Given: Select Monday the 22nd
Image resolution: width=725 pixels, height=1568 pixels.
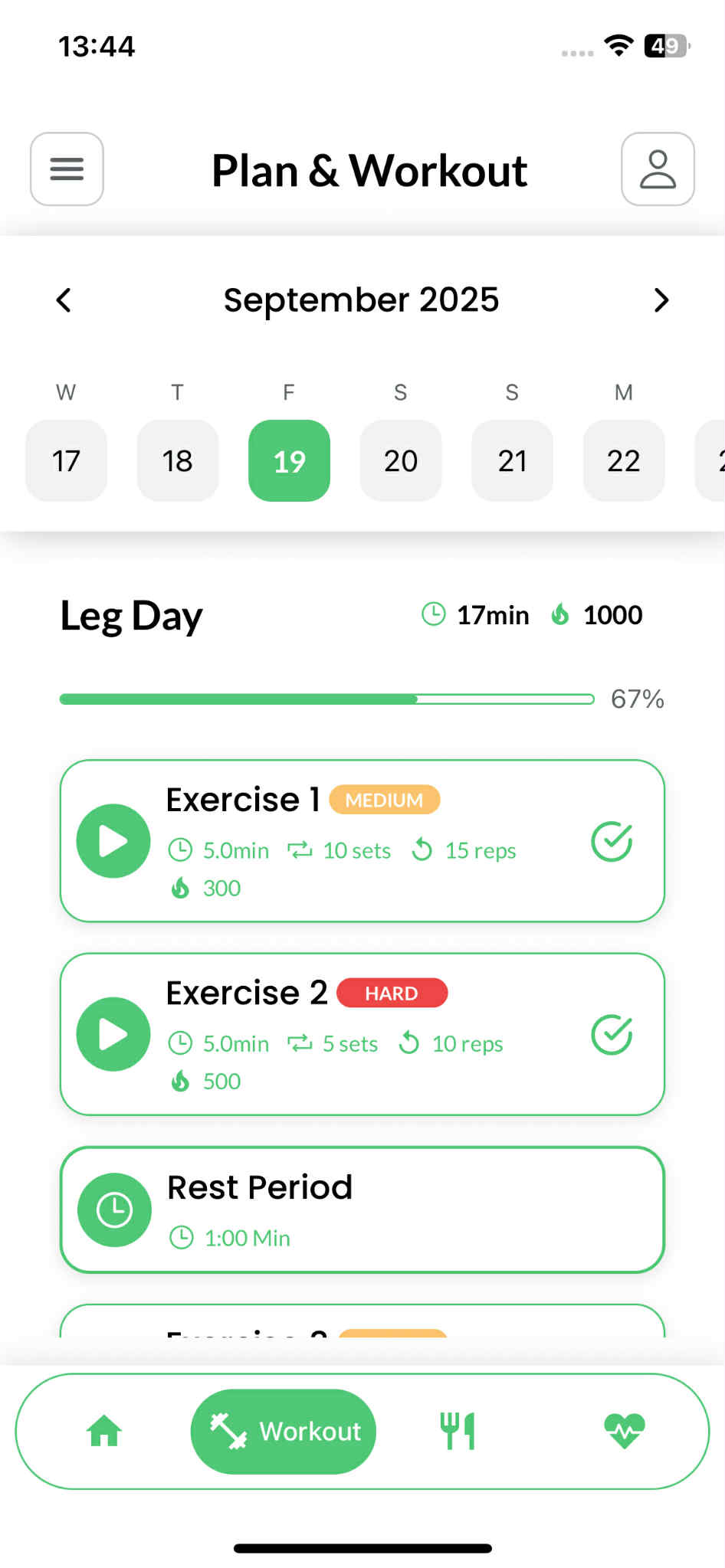Looking at the screenshot, I should pyautogui.click(x=623, y=460).
